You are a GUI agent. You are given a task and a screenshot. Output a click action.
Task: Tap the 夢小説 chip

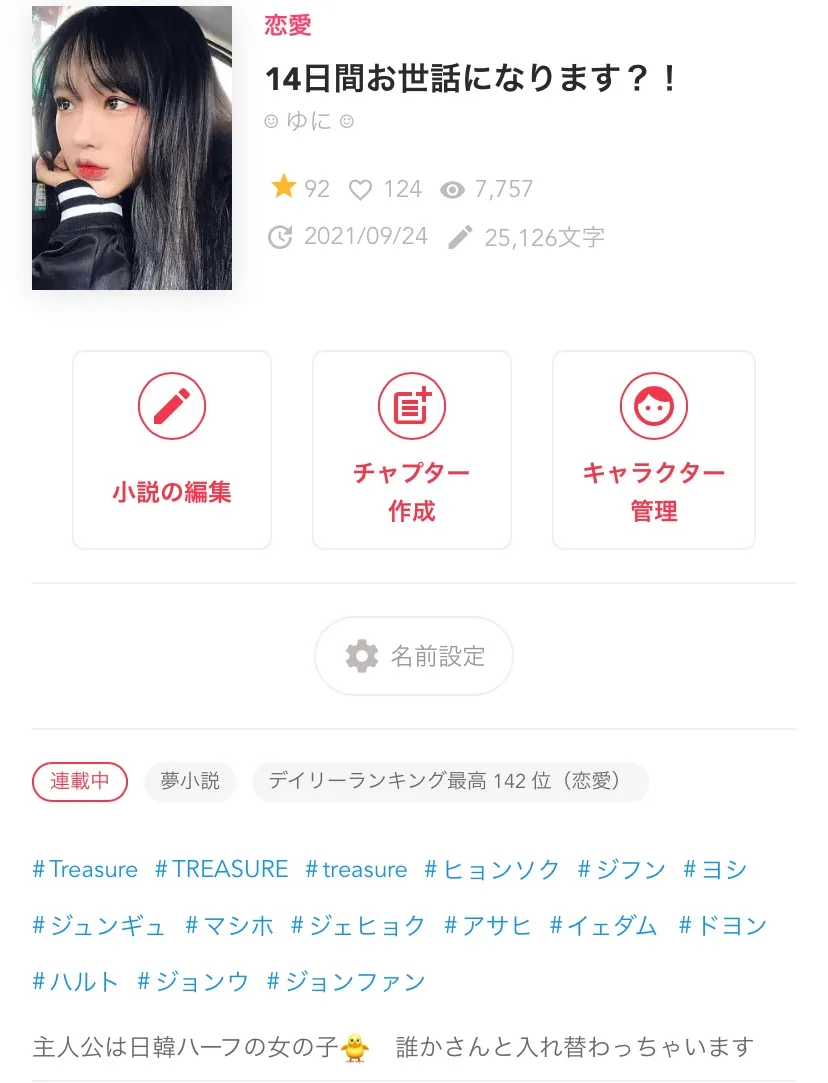[190, 782]
